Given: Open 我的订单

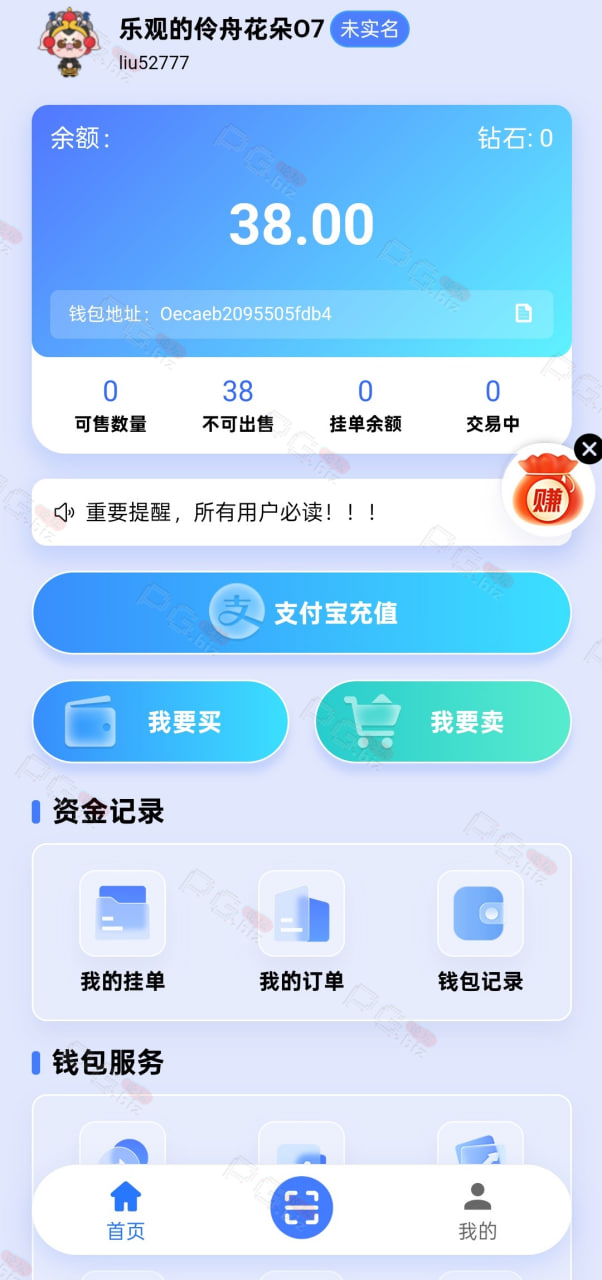Looking at the screenshot, I should 301,932.
